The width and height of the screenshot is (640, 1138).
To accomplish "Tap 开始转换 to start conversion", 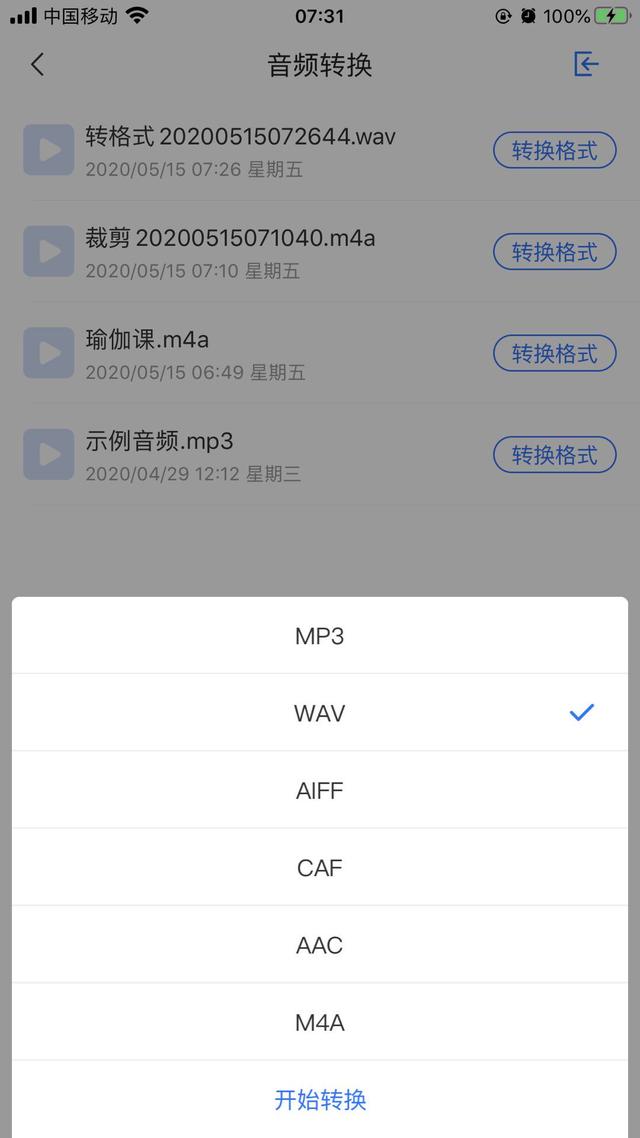I will [319, 1099].
